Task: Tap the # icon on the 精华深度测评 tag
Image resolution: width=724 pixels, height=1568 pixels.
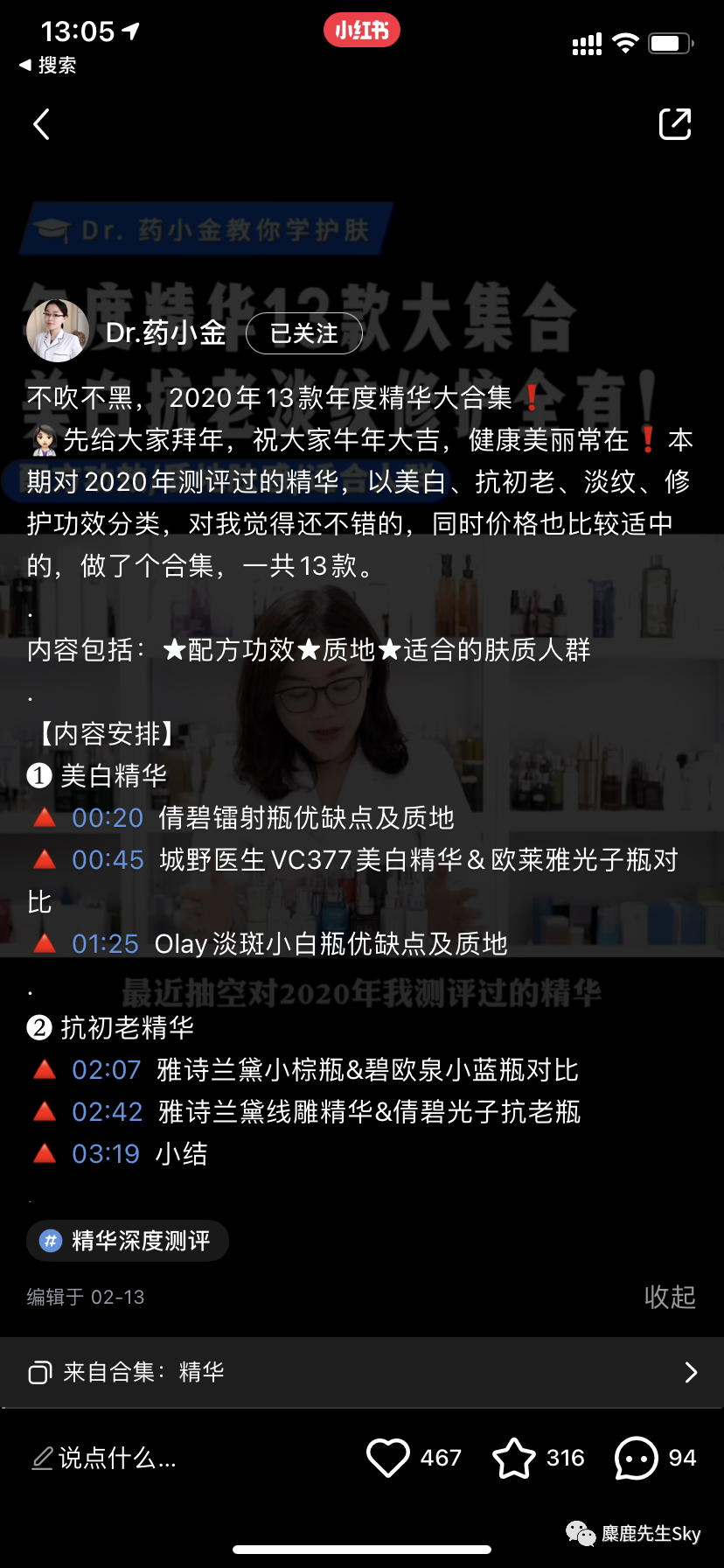Action: coord(49,1241)
